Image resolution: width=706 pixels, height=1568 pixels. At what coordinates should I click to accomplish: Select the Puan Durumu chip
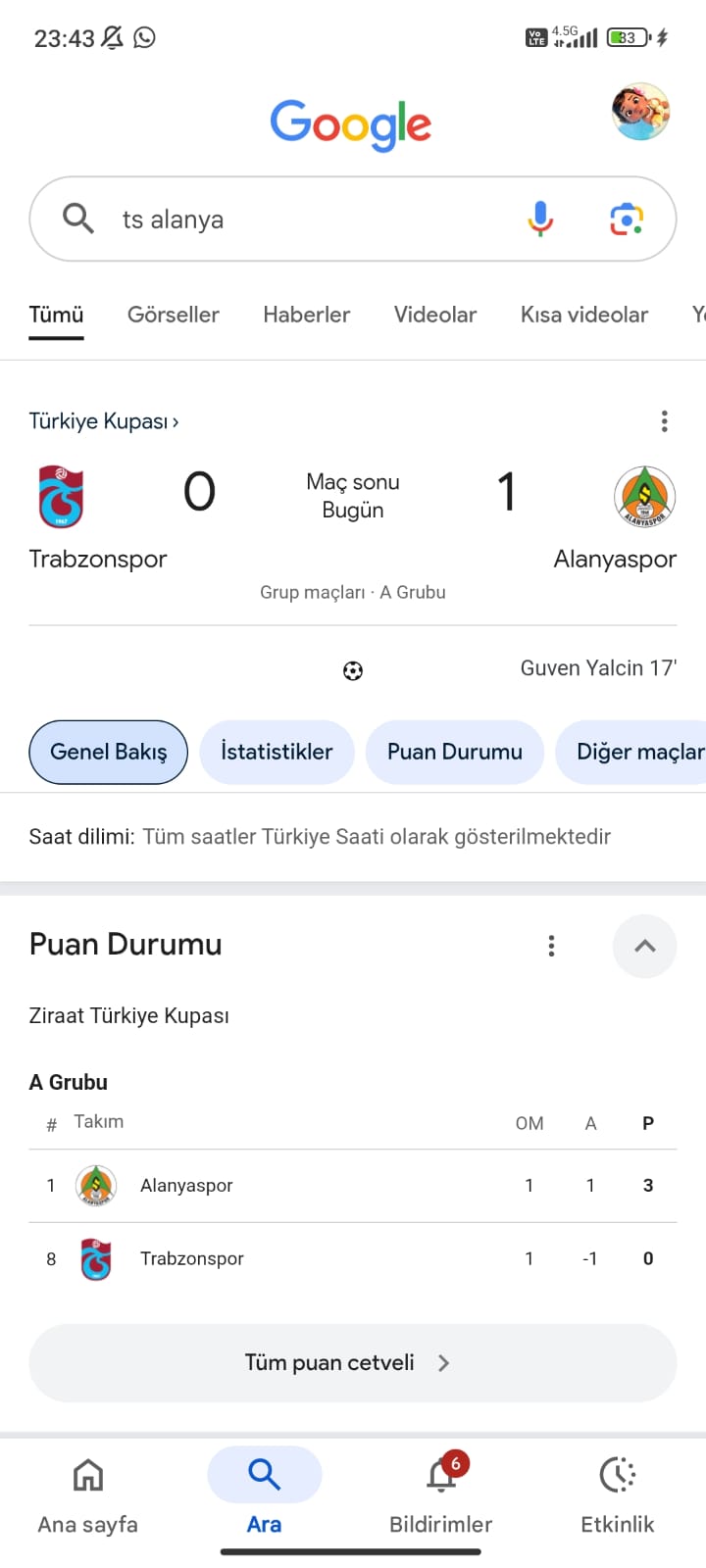(x=454, y=752)
